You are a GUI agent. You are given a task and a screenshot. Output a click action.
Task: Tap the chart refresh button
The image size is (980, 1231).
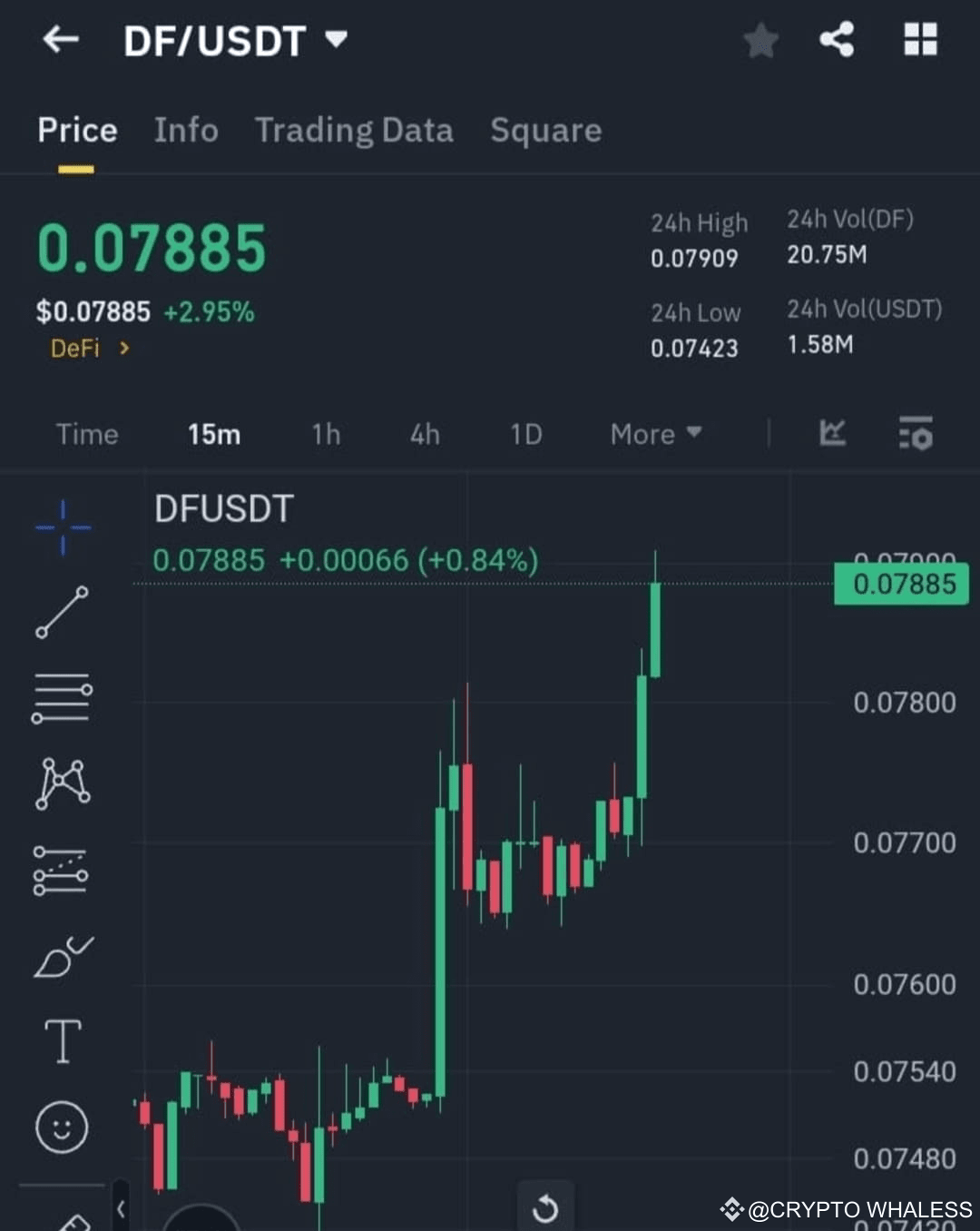pyautogui.click(x=545, y=1207)
